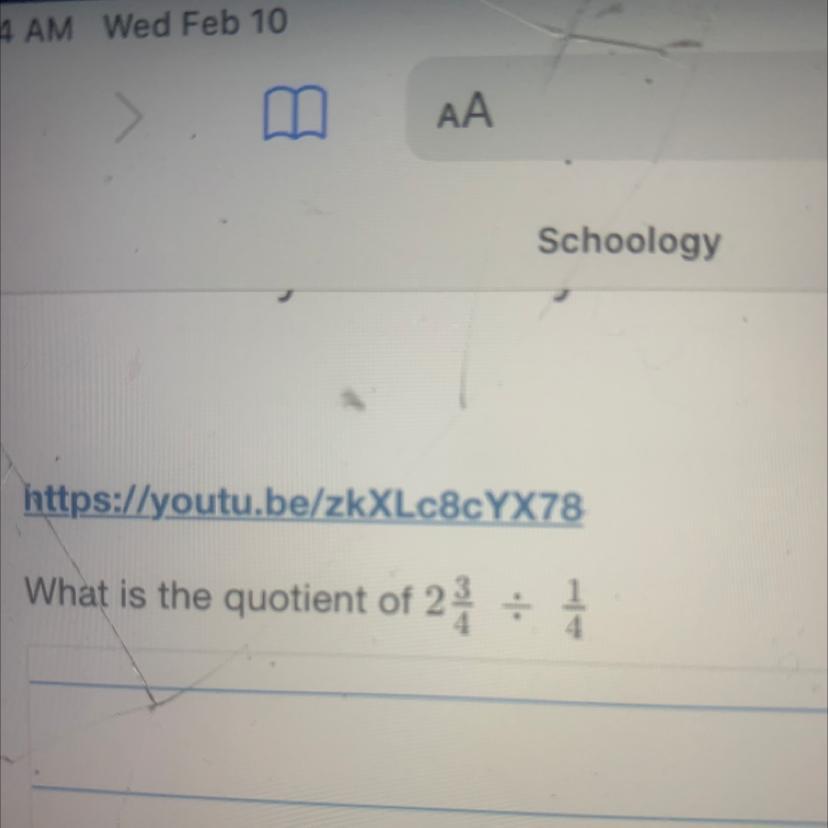Open the youtu.be/zkXLc8cYX78 video link
This screenshot has height=828, width=828.
[x=303, y=508]
